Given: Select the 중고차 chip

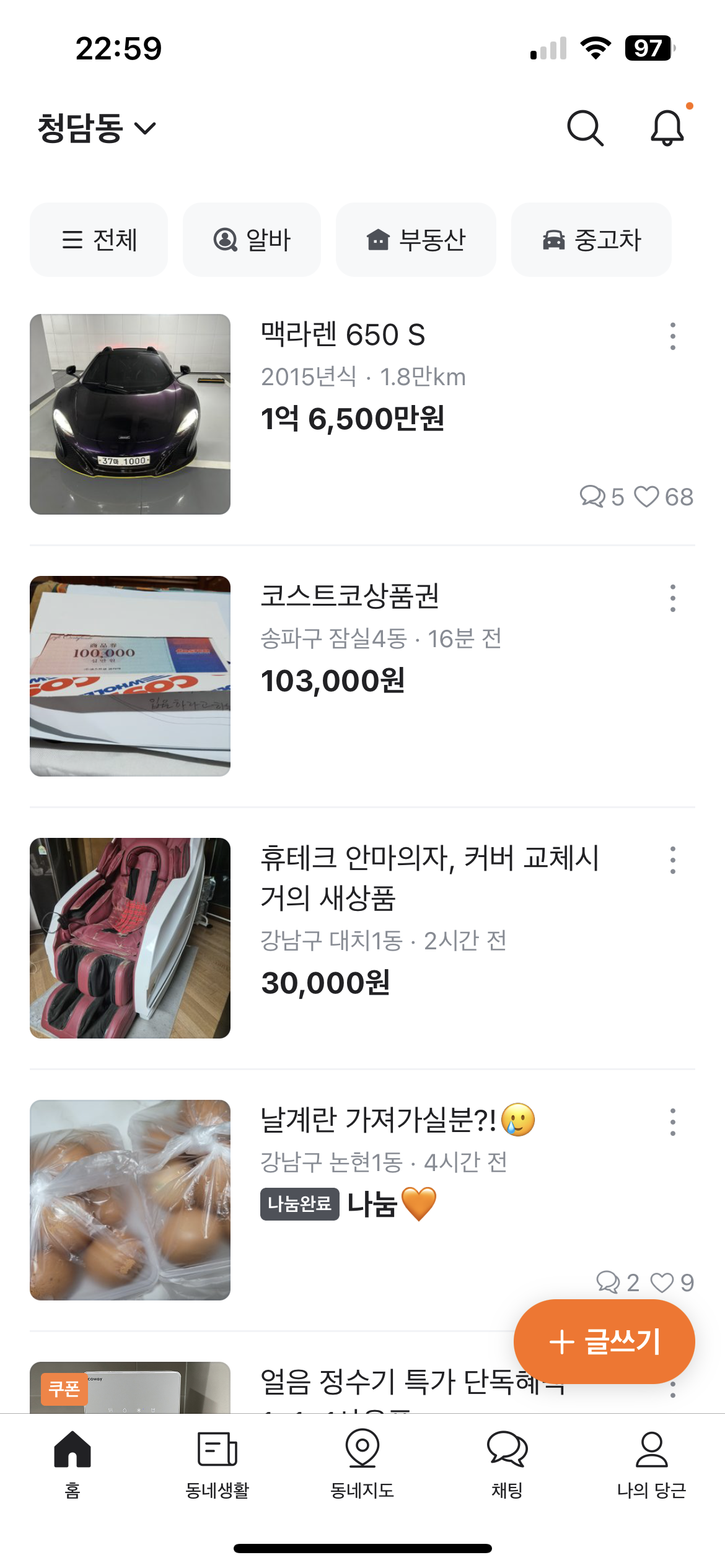Looking at the screenshot, I should (591, 240).
